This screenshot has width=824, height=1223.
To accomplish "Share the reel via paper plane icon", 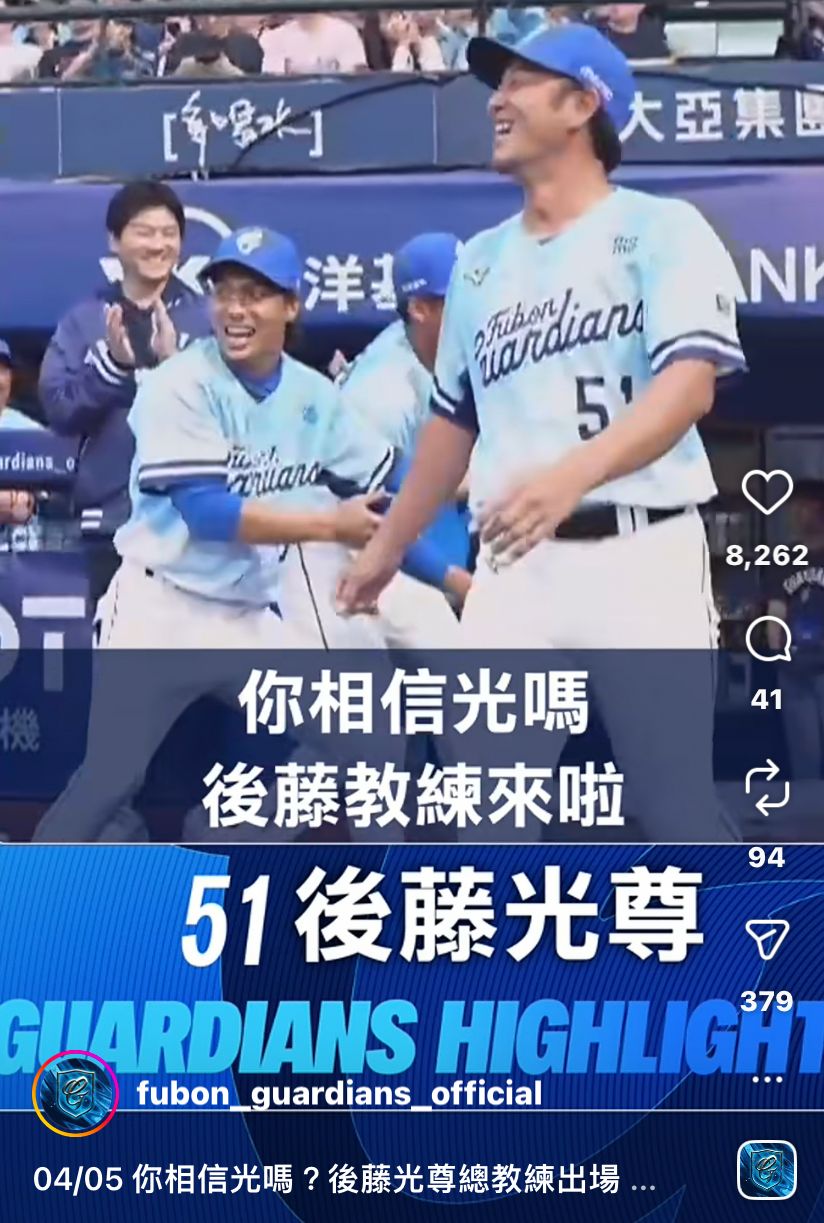I will (x=767, y=939).
